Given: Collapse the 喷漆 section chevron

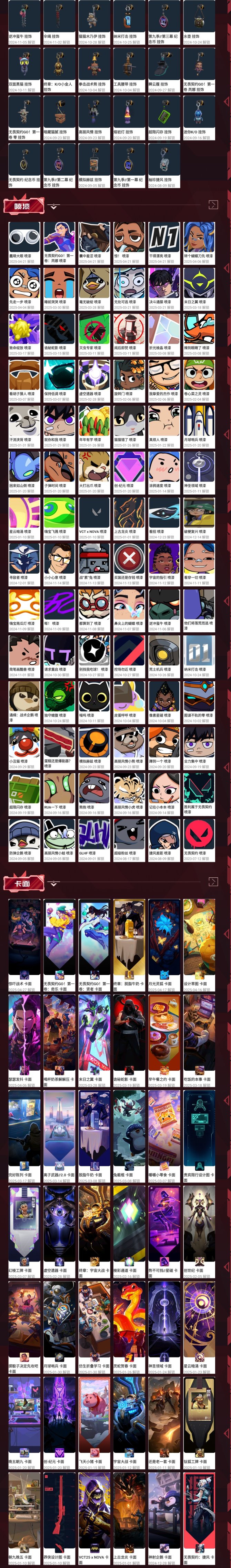Looking at the screenshot, I should pyautogui.click(x=53, y=207).
